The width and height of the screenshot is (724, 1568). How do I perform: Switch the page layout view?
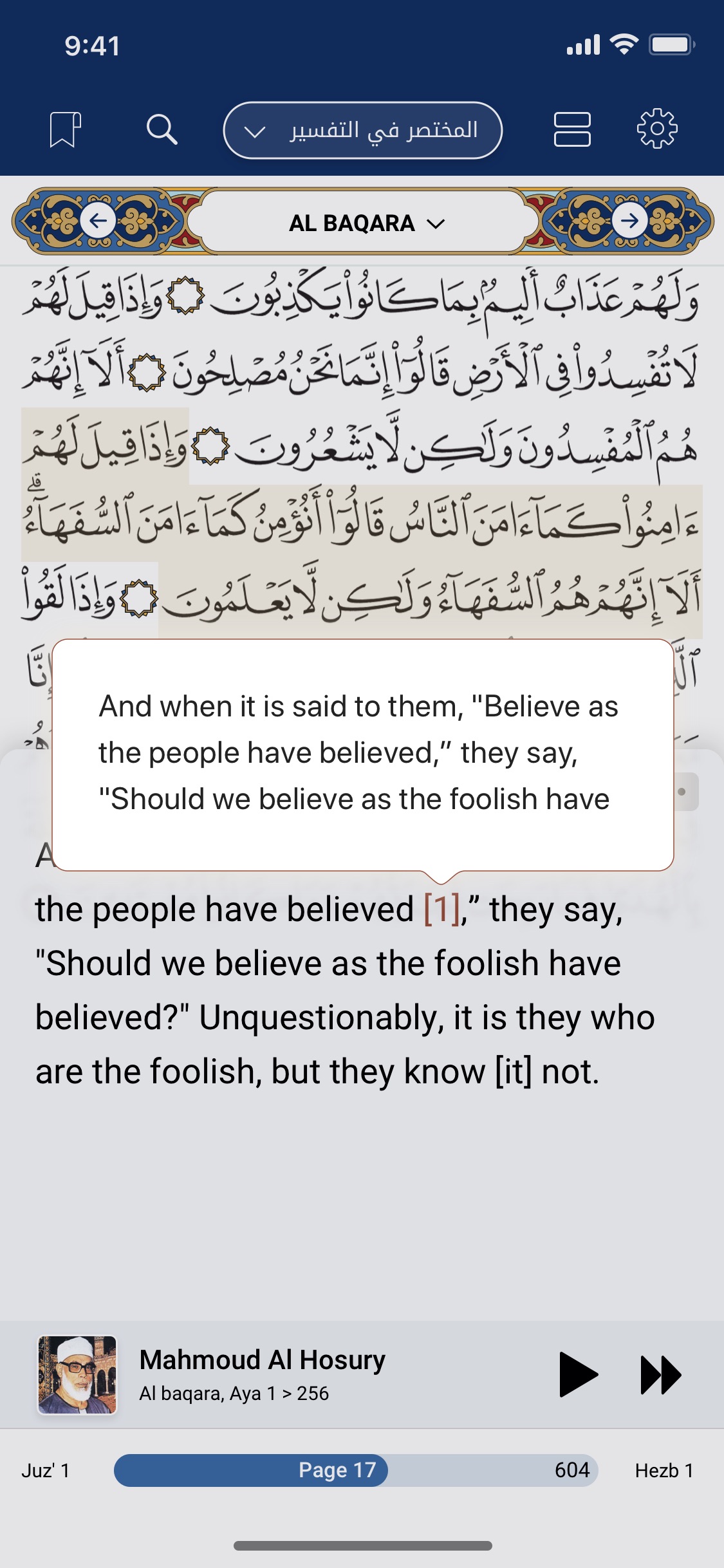(571, 129)
